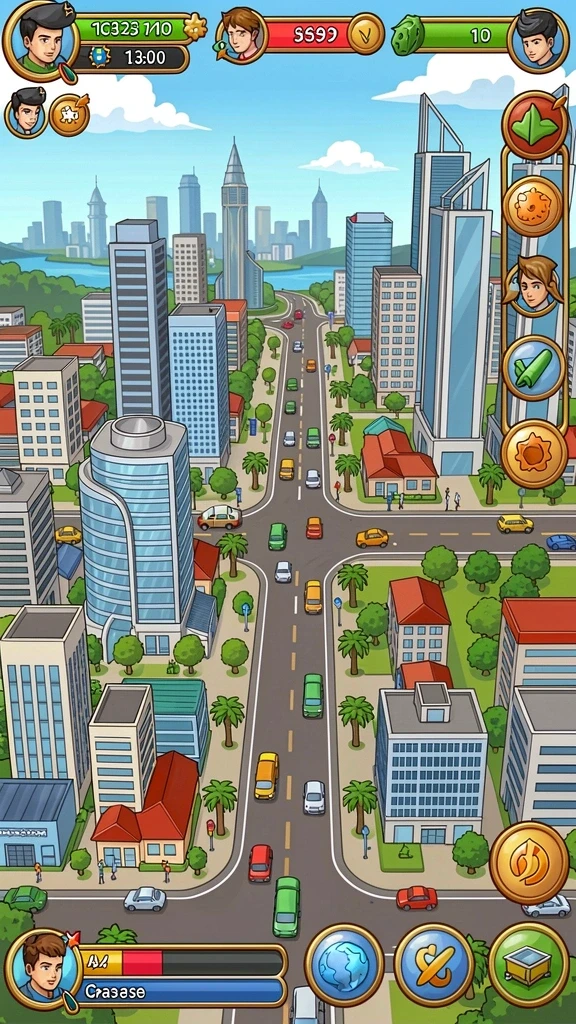Screen dimensions: 576x1024
Task: Open the puzzle piece icon
Action: point(70,115)
